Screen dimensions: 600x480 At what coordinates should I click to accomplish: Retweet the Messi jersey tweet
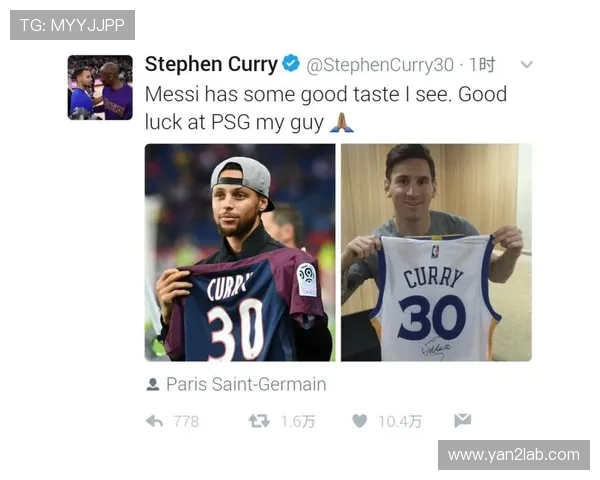[x=259, y=421]
